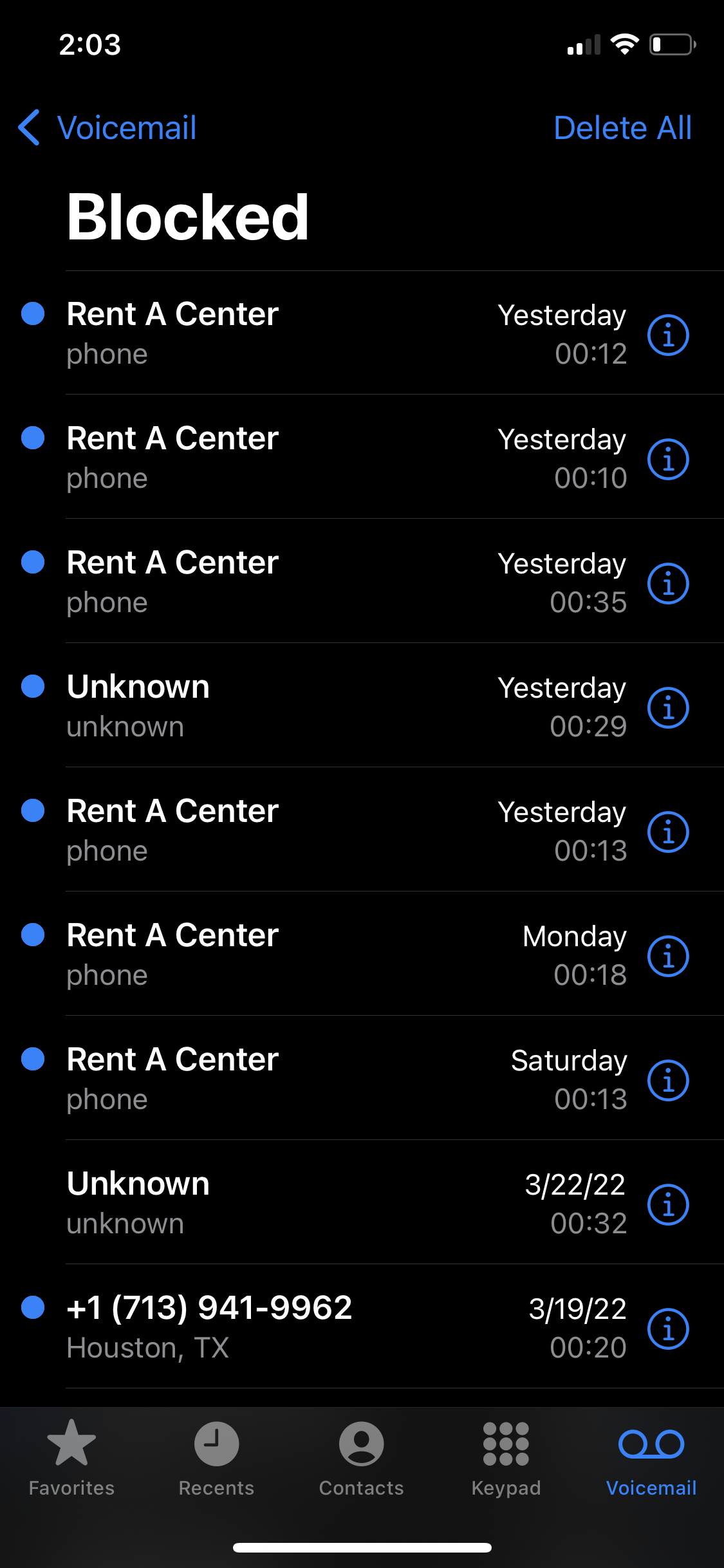Show info for the 00:10 Rent A Center voicemail
The width and height of the screenshot is (724, 1568).
click(668, 460)
